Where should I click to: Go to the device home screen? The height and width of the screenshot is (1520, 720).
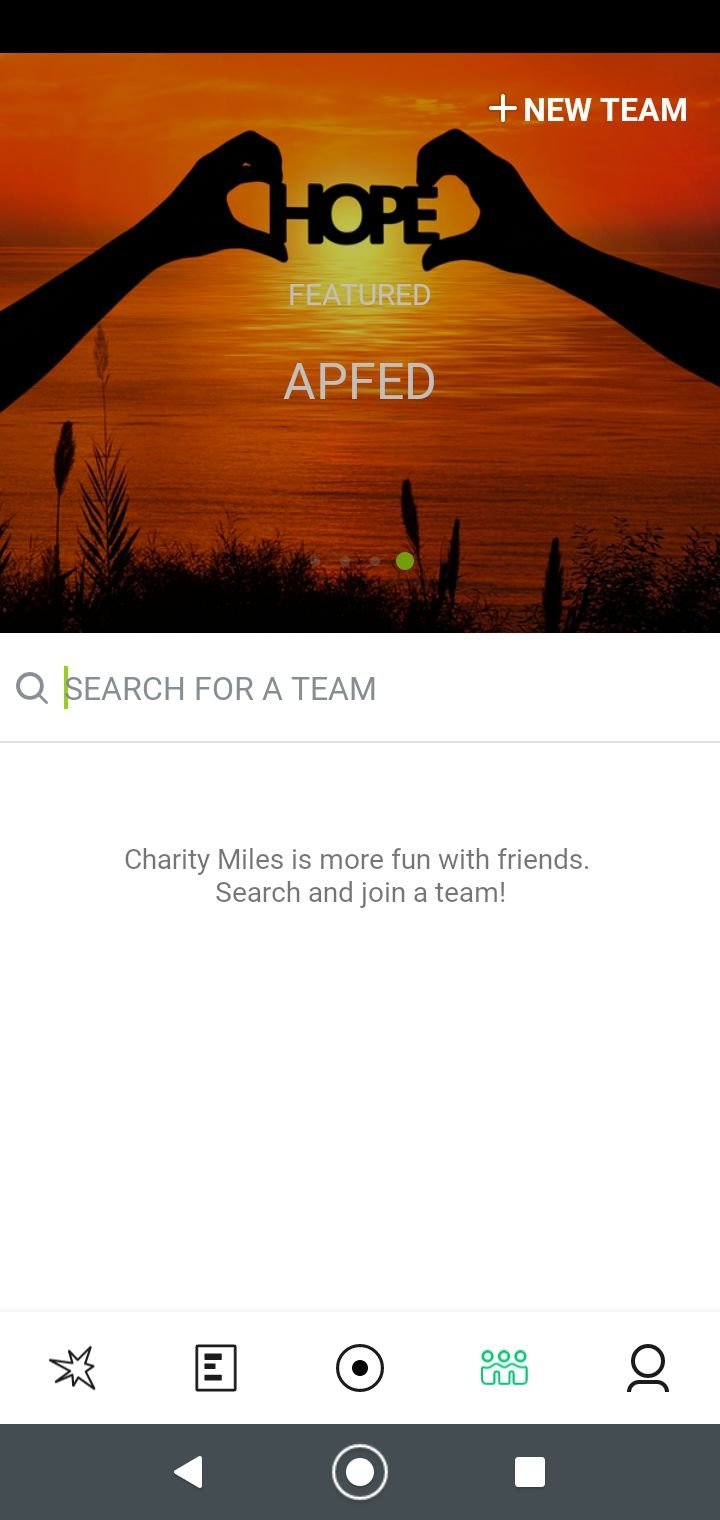(360, 1472)
